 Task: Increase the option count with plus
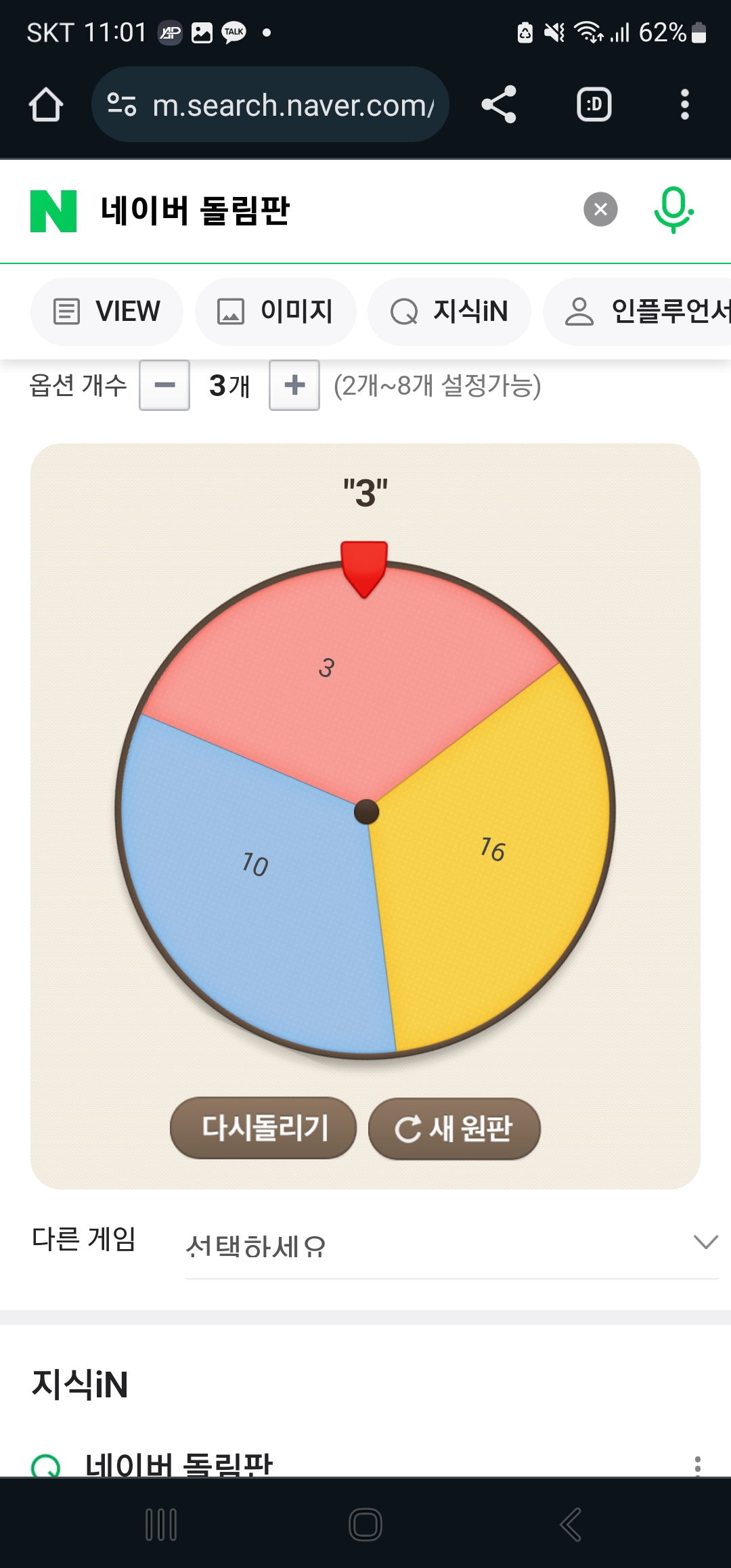[x=294, y=385]
